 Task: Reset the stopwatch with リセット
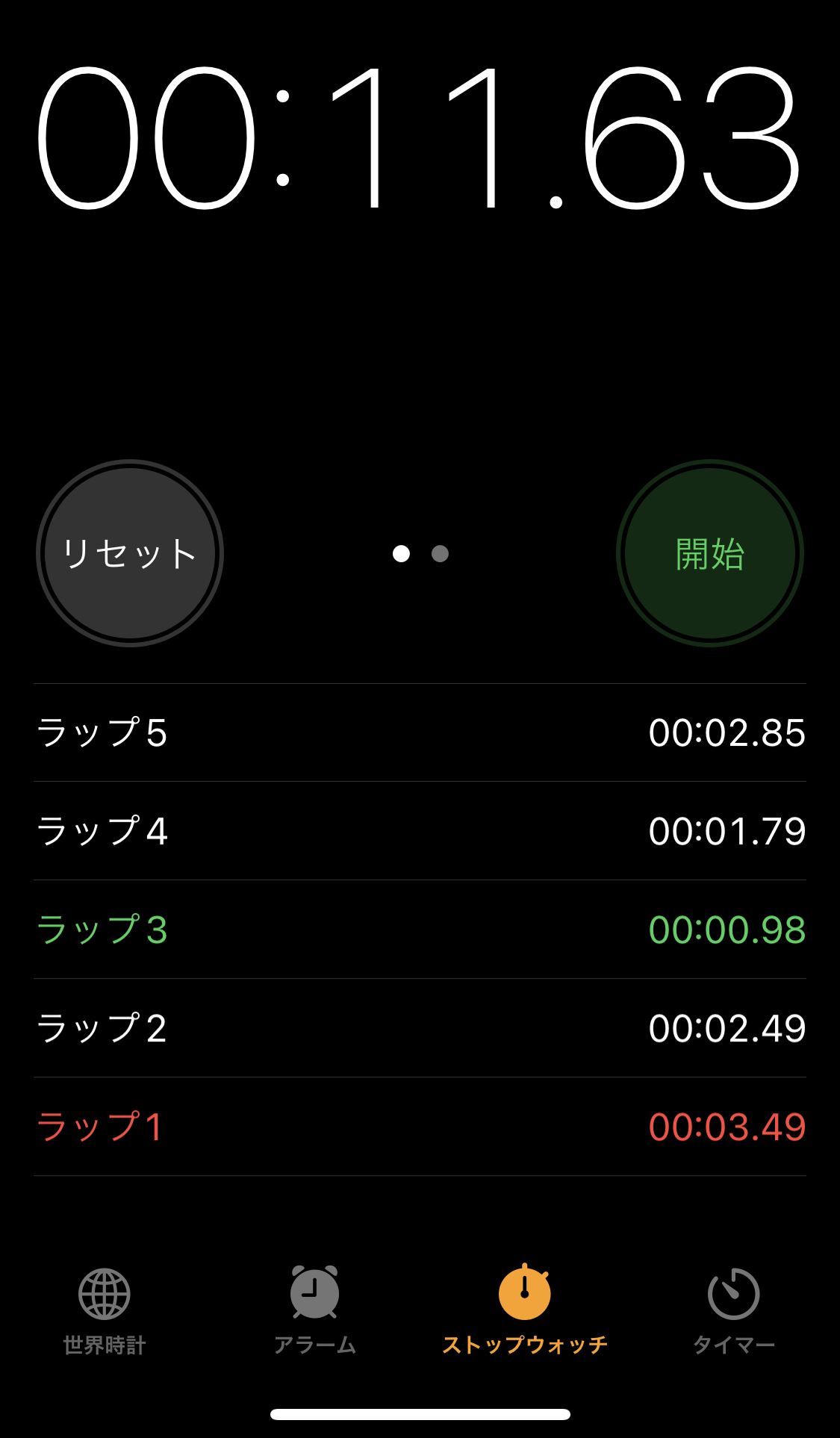point(130,553)
